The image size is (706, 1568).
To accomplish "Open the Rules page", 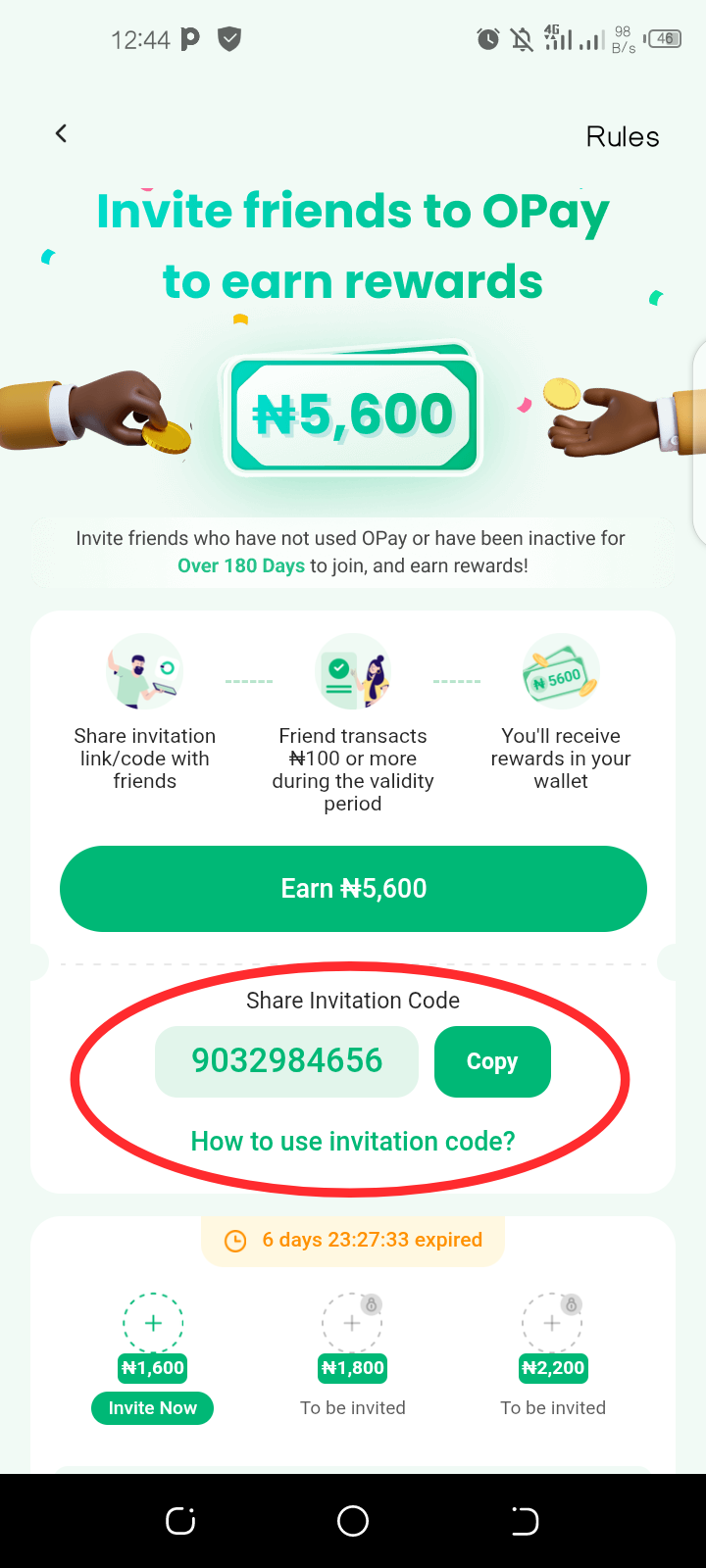I will (622, 137).
